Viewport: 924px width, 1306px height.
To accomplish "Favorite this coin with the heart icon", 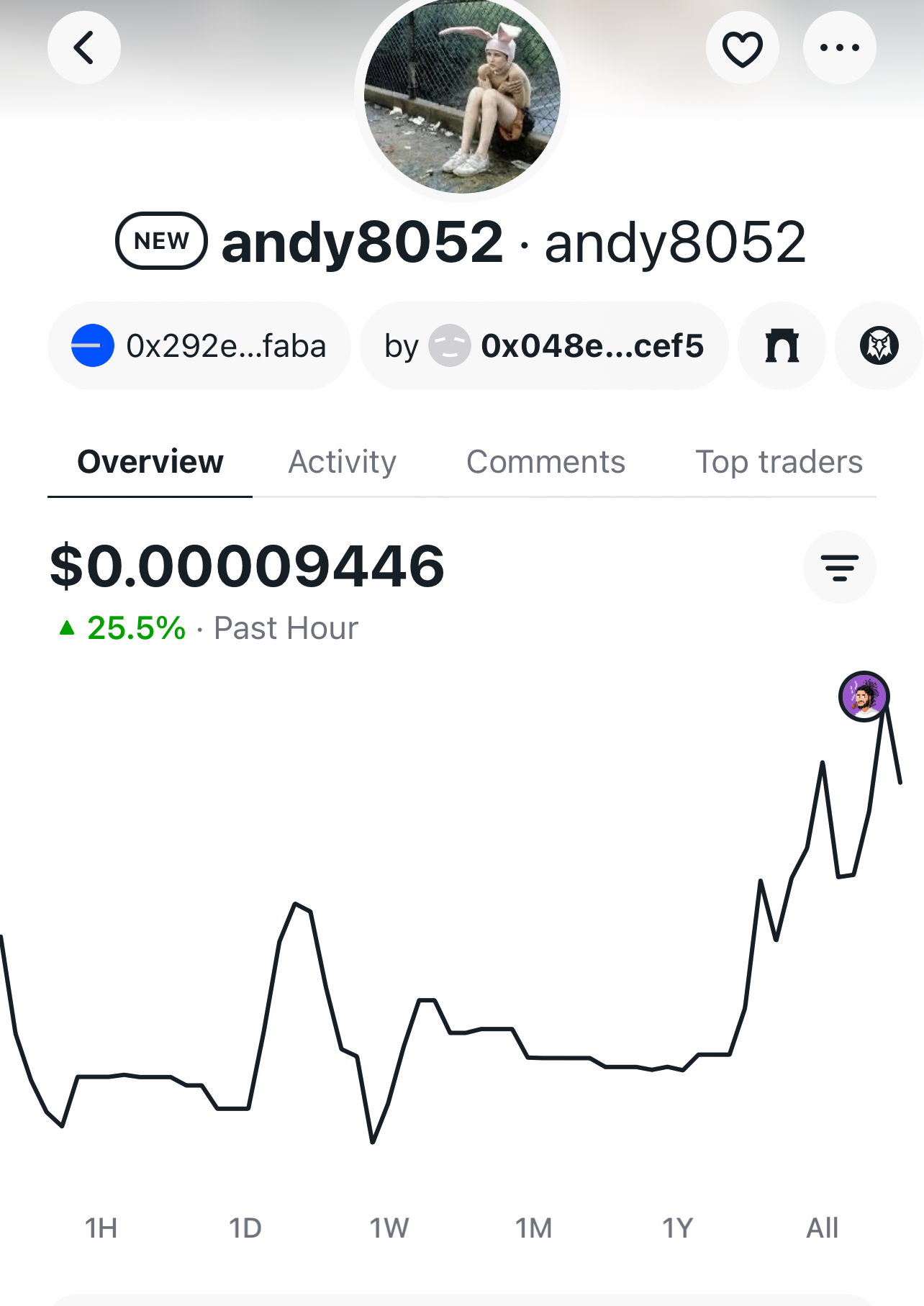I will (742, 48).
